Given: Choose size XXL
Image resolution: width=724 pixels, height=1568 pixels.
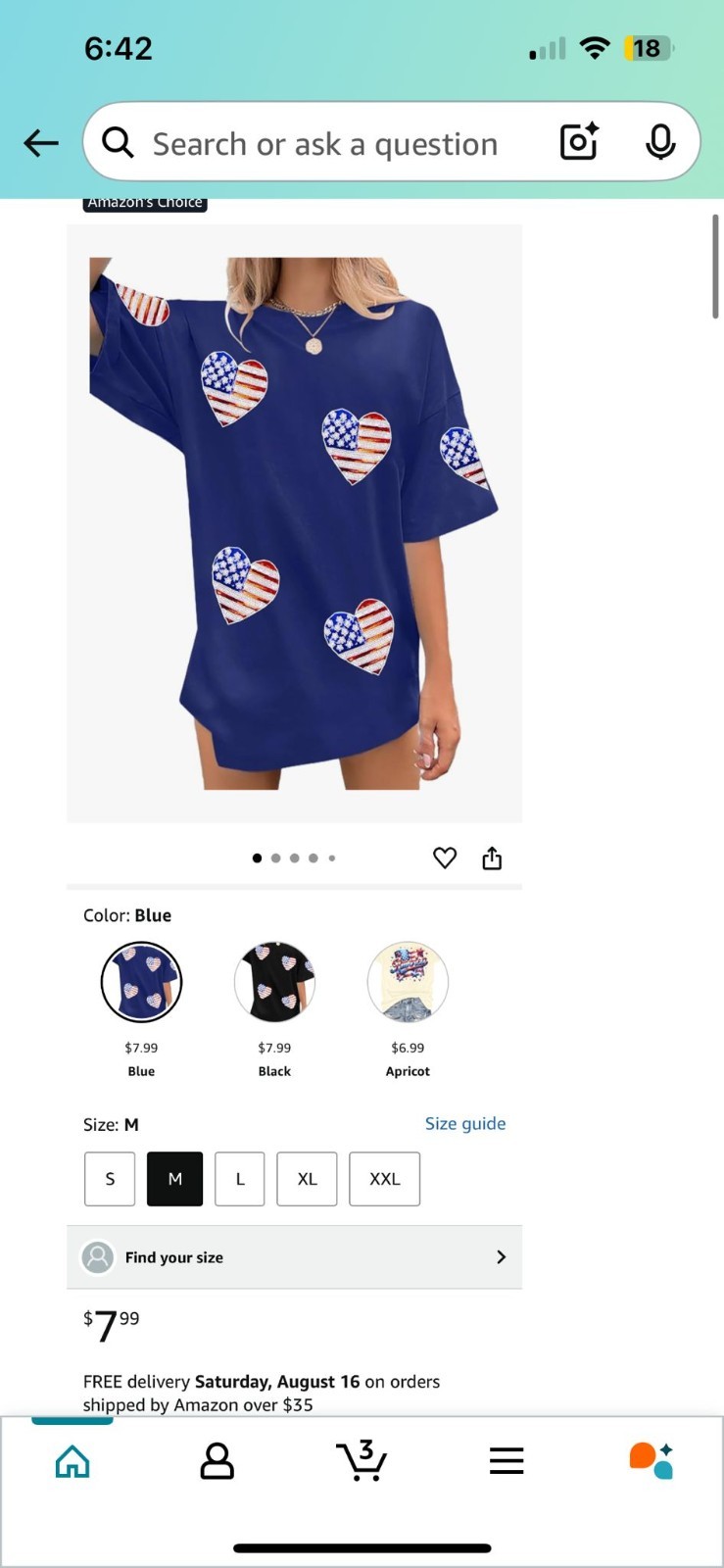Looking at the screenshot, I should click(x=385, y=1179).
